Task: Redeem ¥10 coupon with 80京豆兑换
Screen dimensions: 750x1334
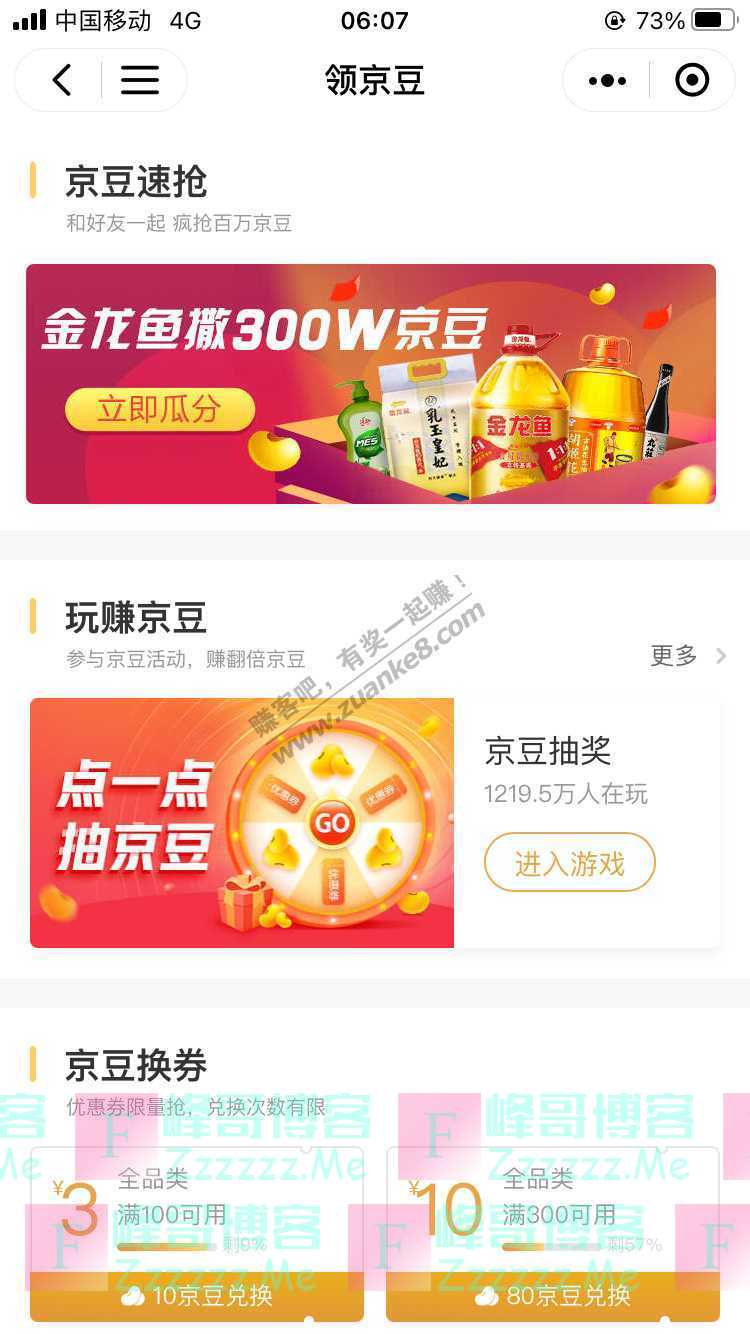Action: (553, 1297)
